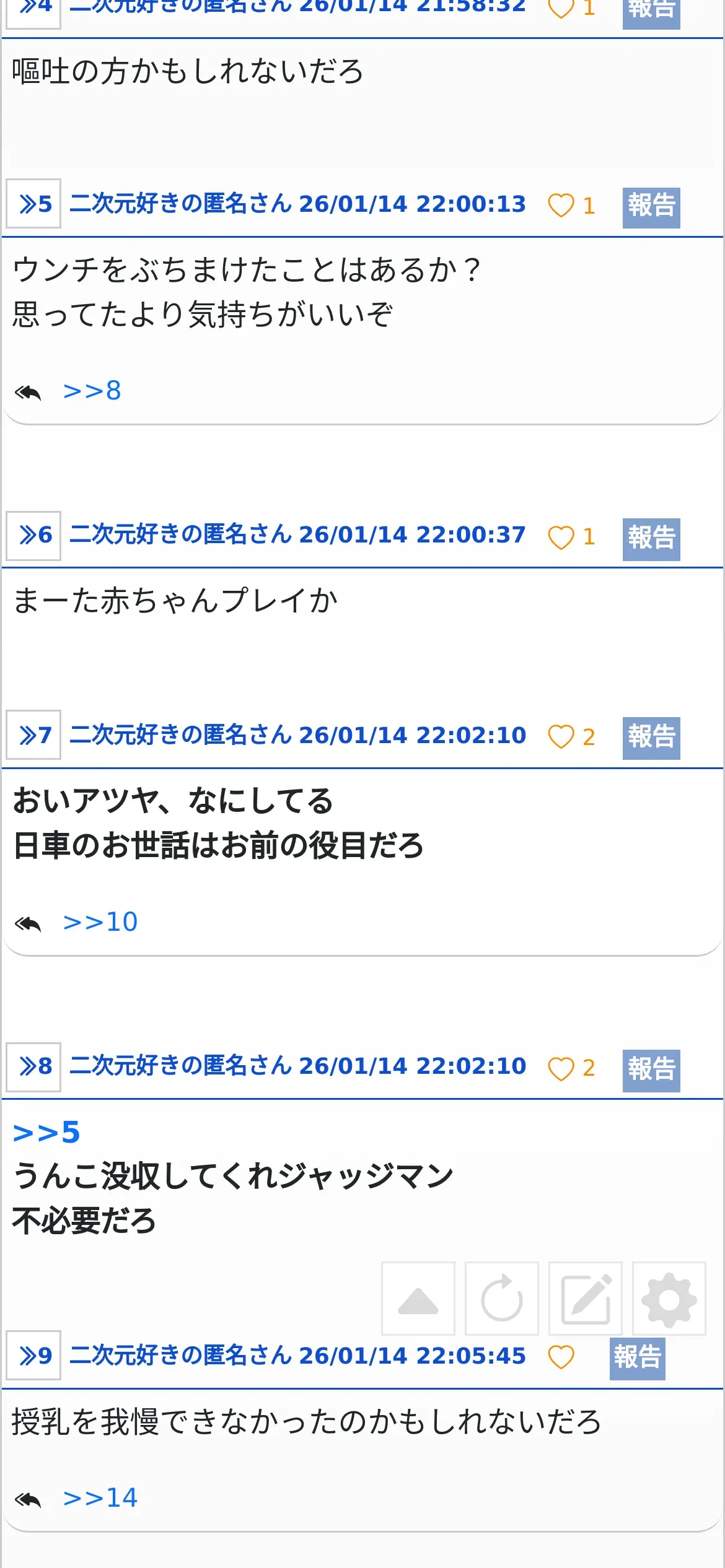
Task: Tap the >>7 post number button
Action: pyautogui.click(x=33, y=734)
